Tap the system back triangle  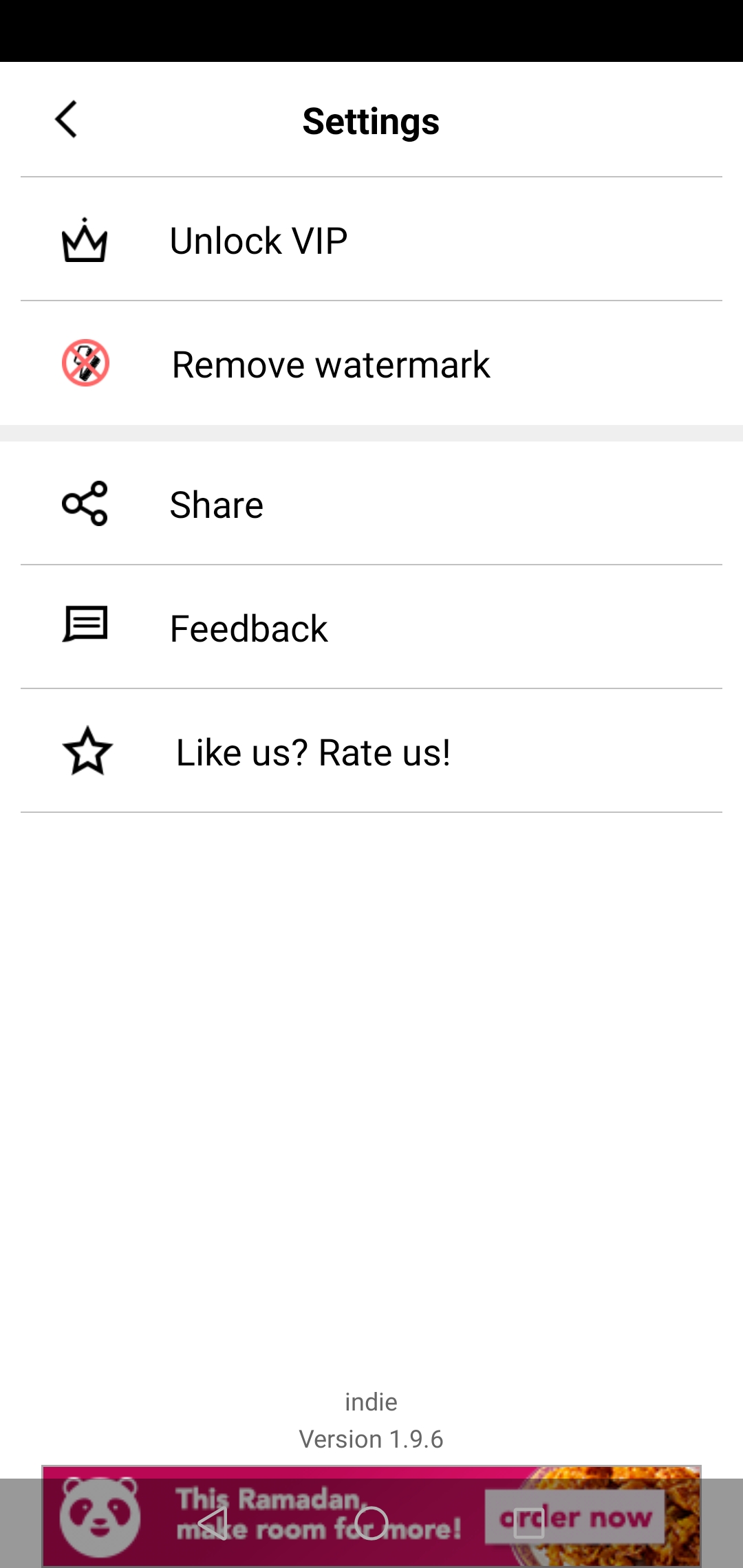(213, 1523)
